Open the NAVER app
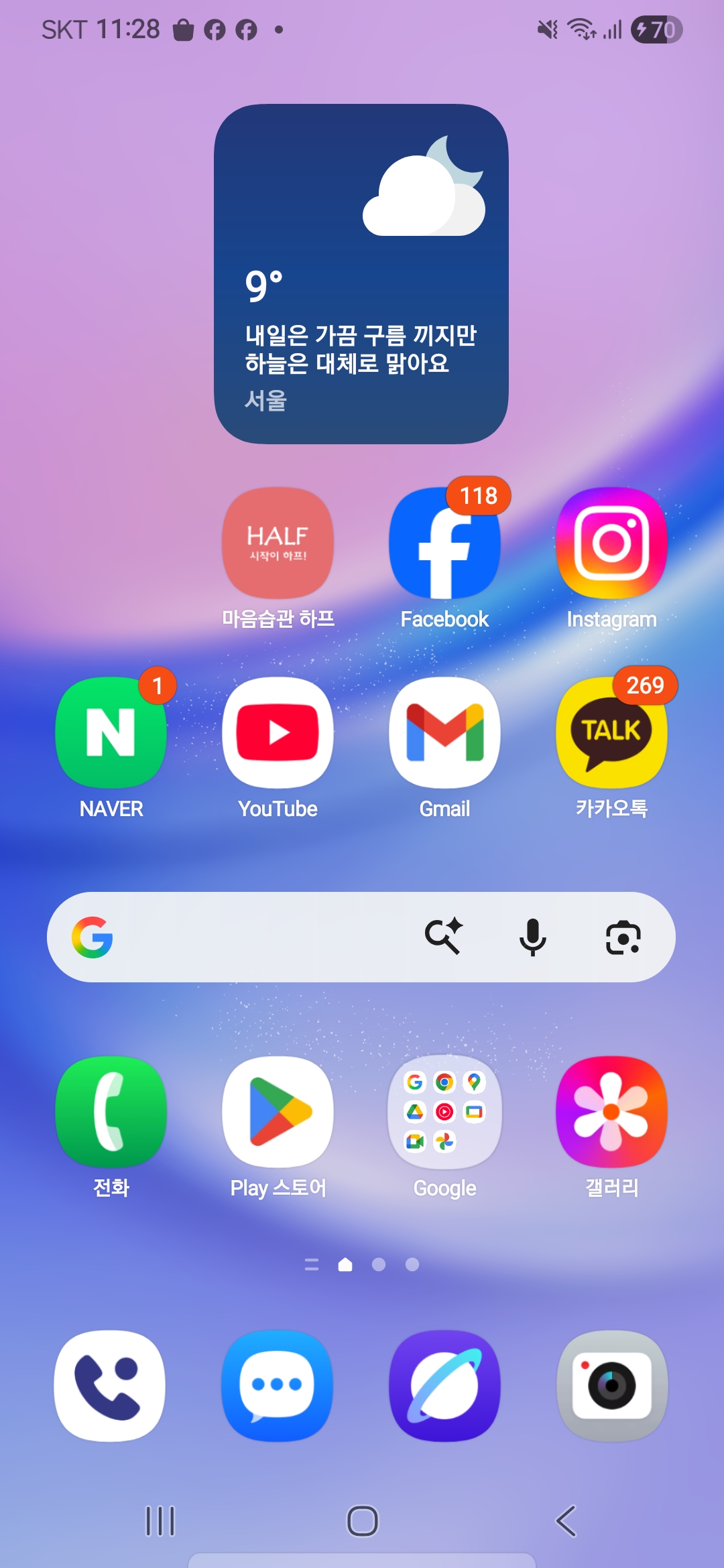The image size is (724, 1568). [111, 732]
